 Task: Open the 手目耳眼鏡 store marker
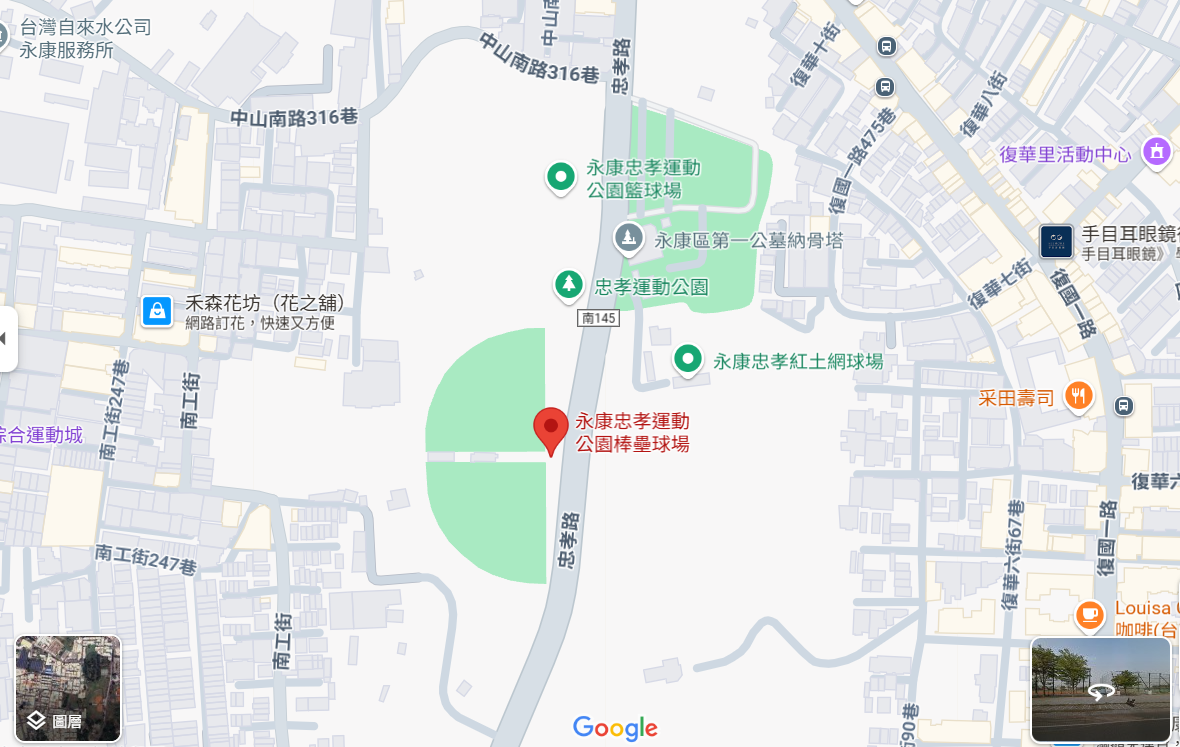1056,240
